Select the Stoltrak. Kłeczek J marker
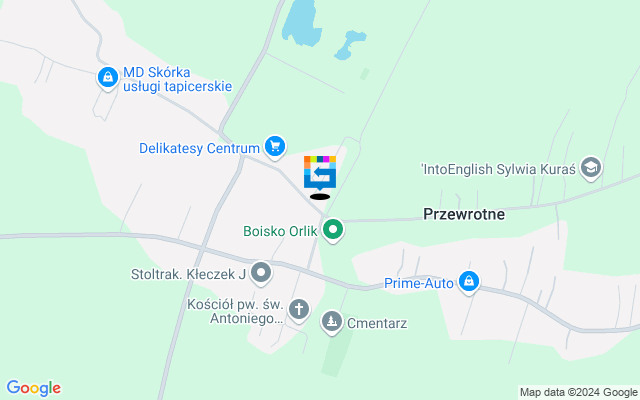 pyautogui.click(x=261, y=272)
